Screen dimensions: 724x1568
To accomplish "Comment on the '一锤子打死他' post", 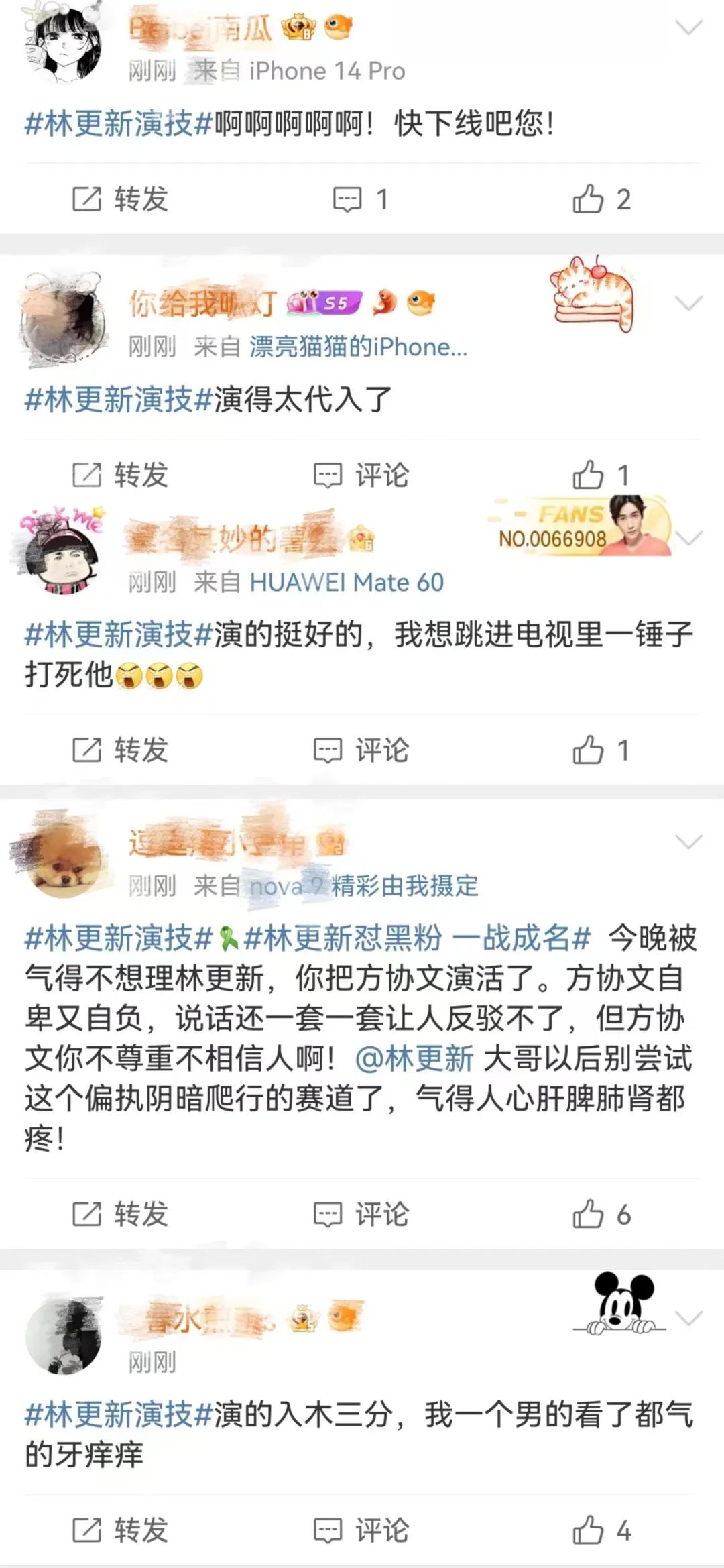I will 361,750.
